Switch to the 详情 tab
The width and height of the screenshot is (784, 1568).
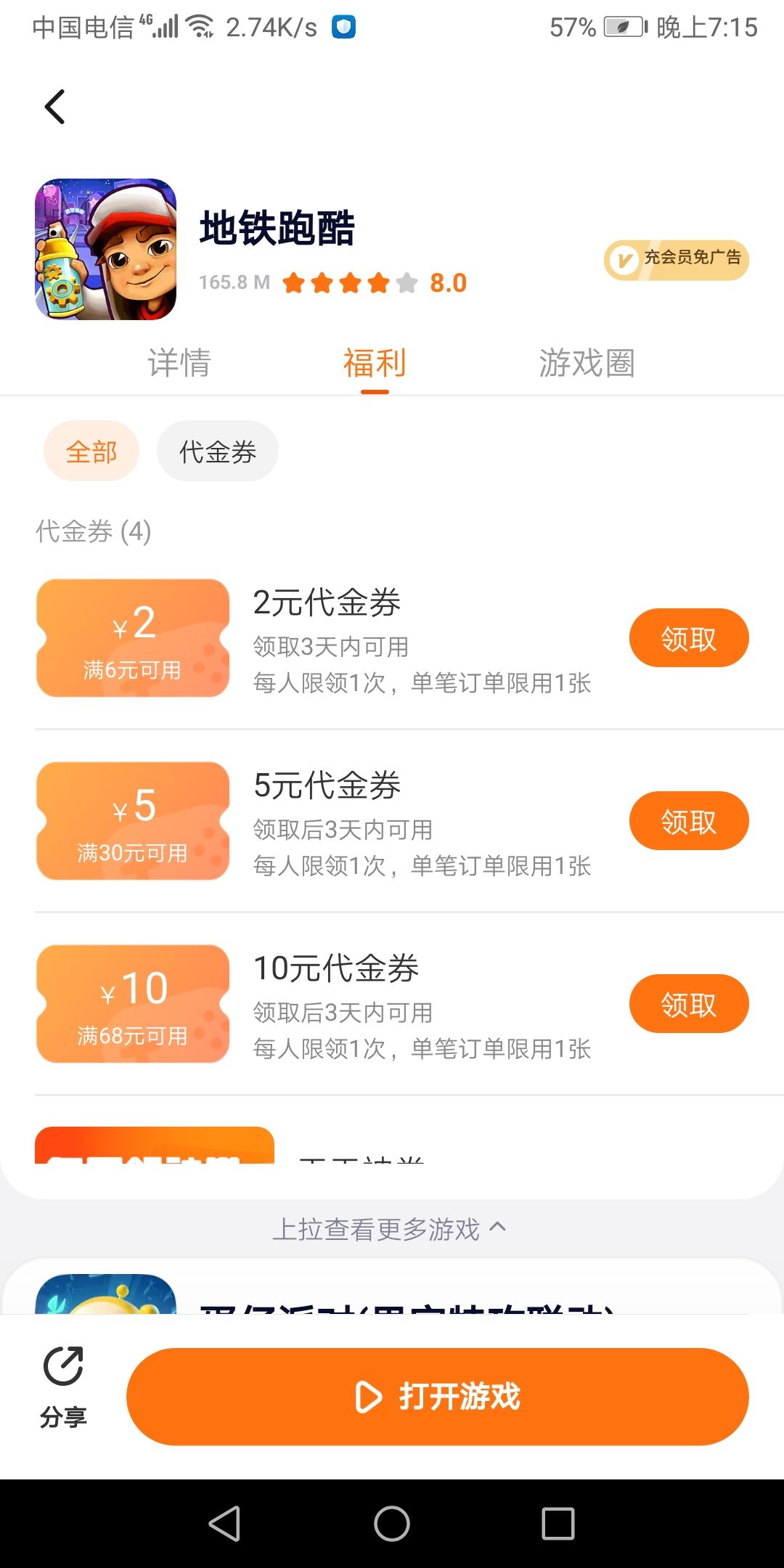(179, 363)
